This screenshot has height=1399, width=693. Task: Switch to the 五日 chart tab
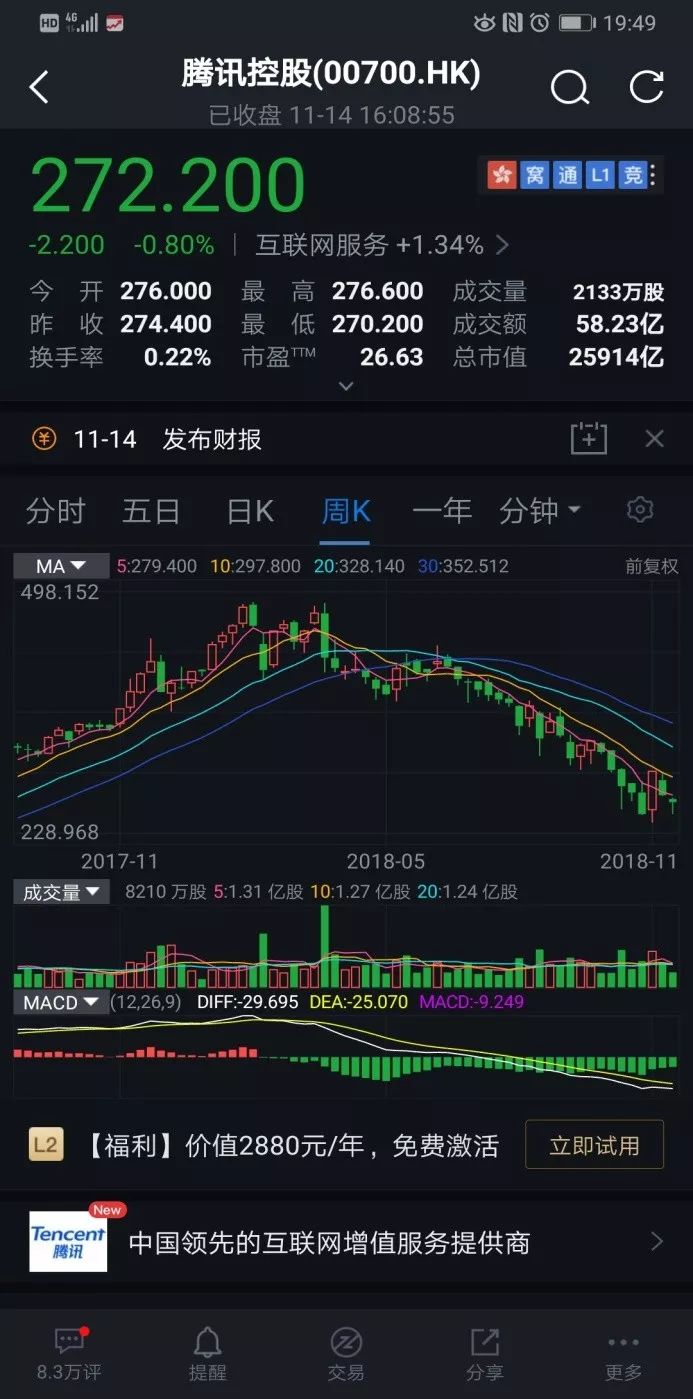pyautogui.click(x=151, y=511)
